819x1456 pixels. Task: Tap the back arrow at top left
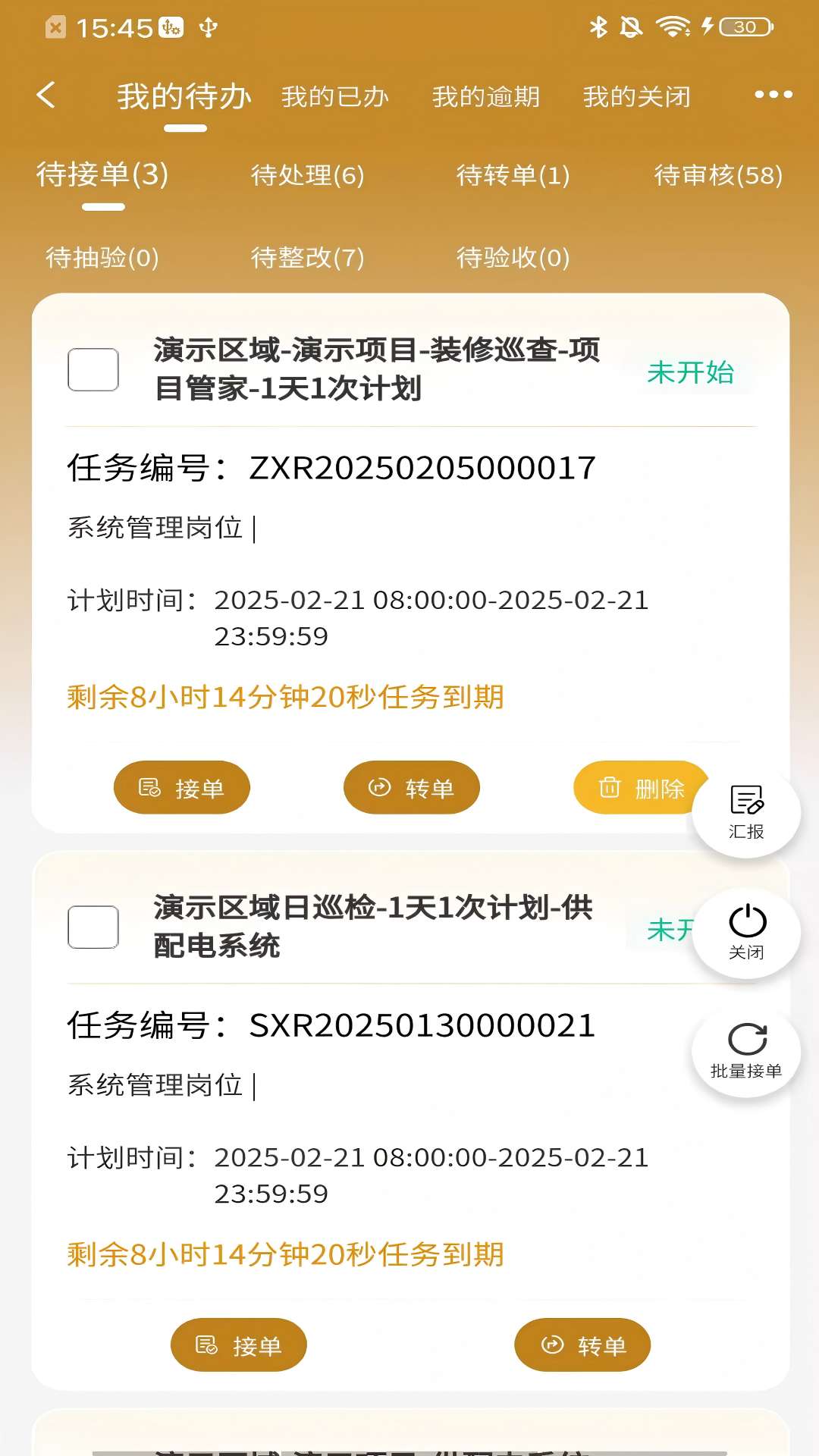(47, 96)
